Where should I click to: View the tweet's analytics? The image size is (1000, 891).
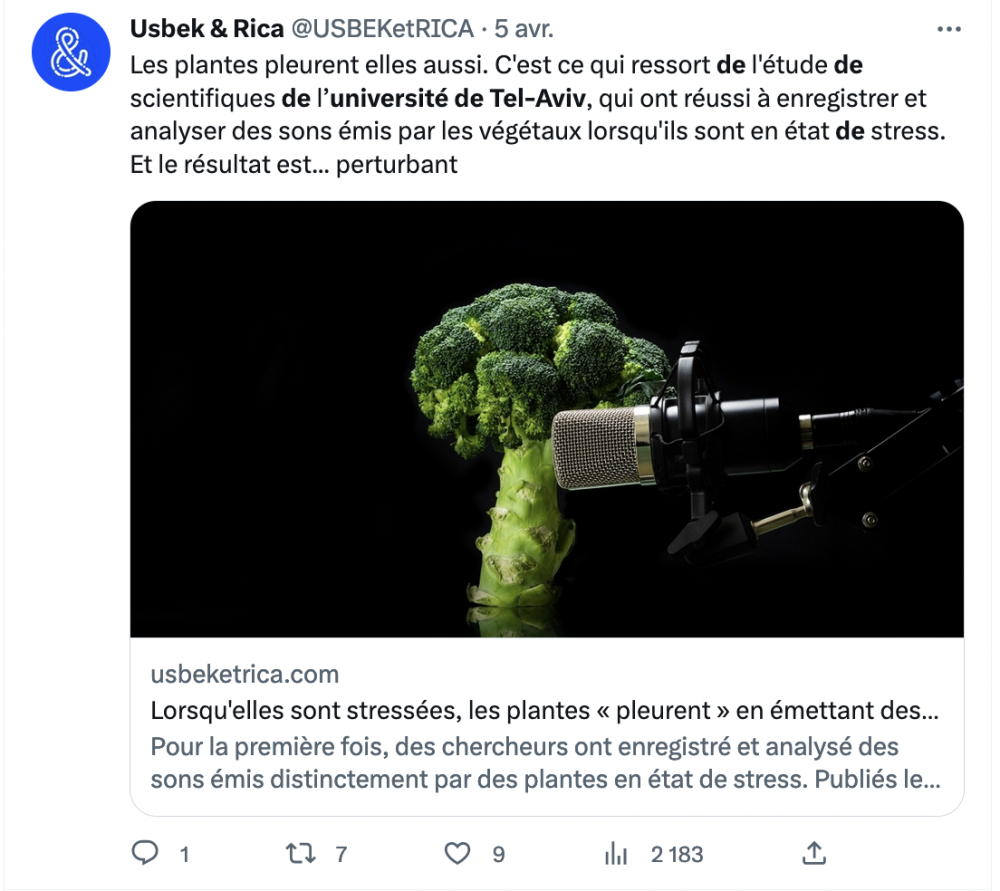point(616,853)
